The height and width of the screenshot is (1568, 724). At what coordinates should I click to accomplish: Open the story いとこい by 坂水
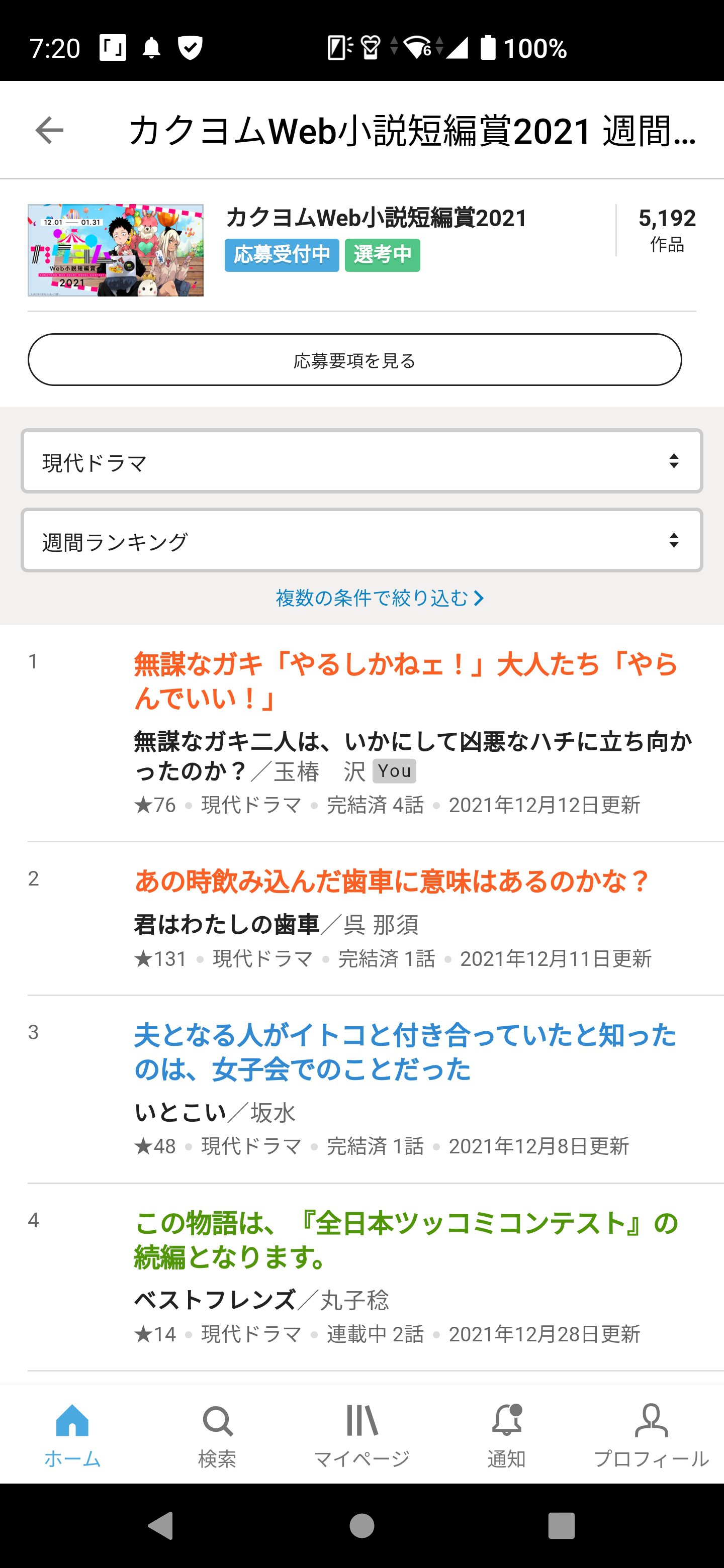[405, 1051]
